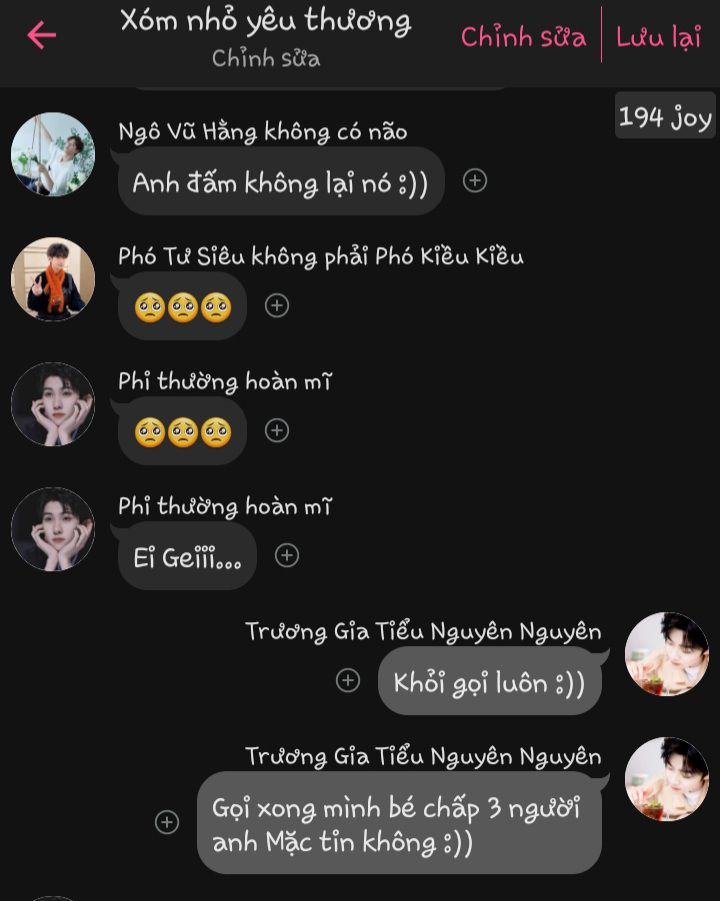Save with the Lưu lại button
720x901 pixels.
click(x=658, y=37)
